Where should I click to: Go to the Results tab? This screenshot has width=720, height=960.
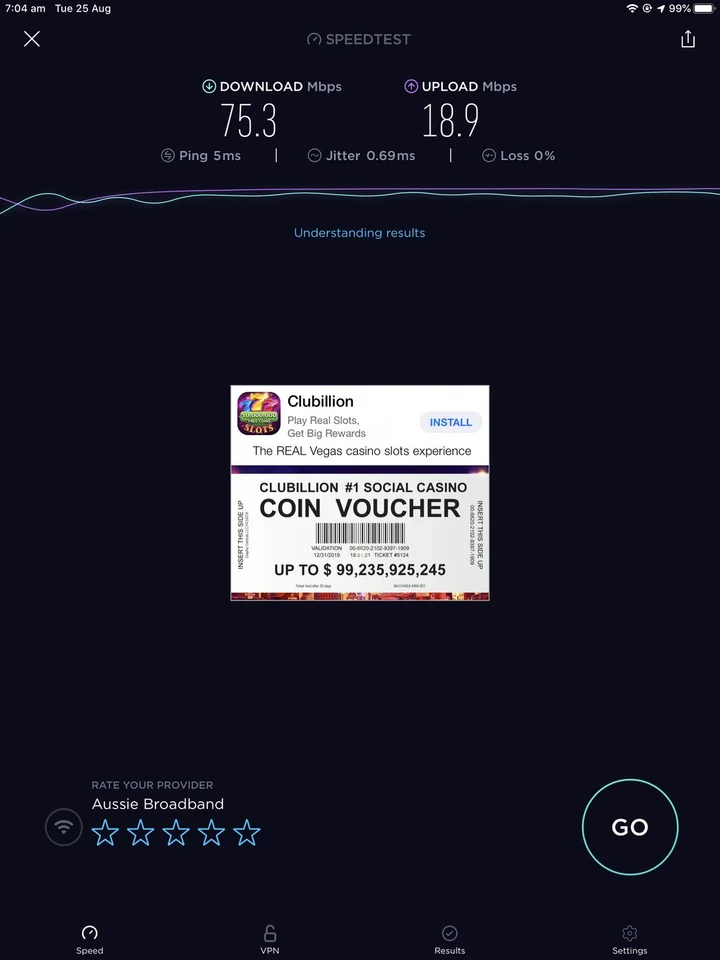450,939
